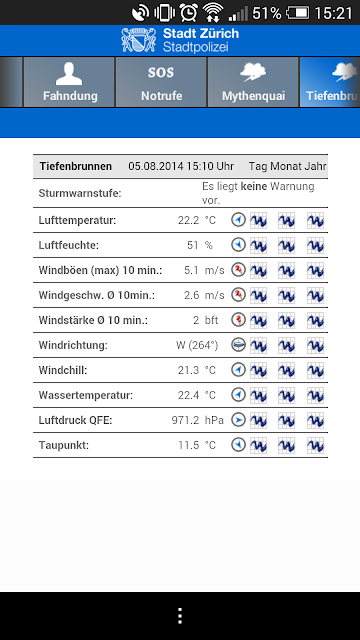Open the Jahr chart for Windböen

(x=316, y=271)
